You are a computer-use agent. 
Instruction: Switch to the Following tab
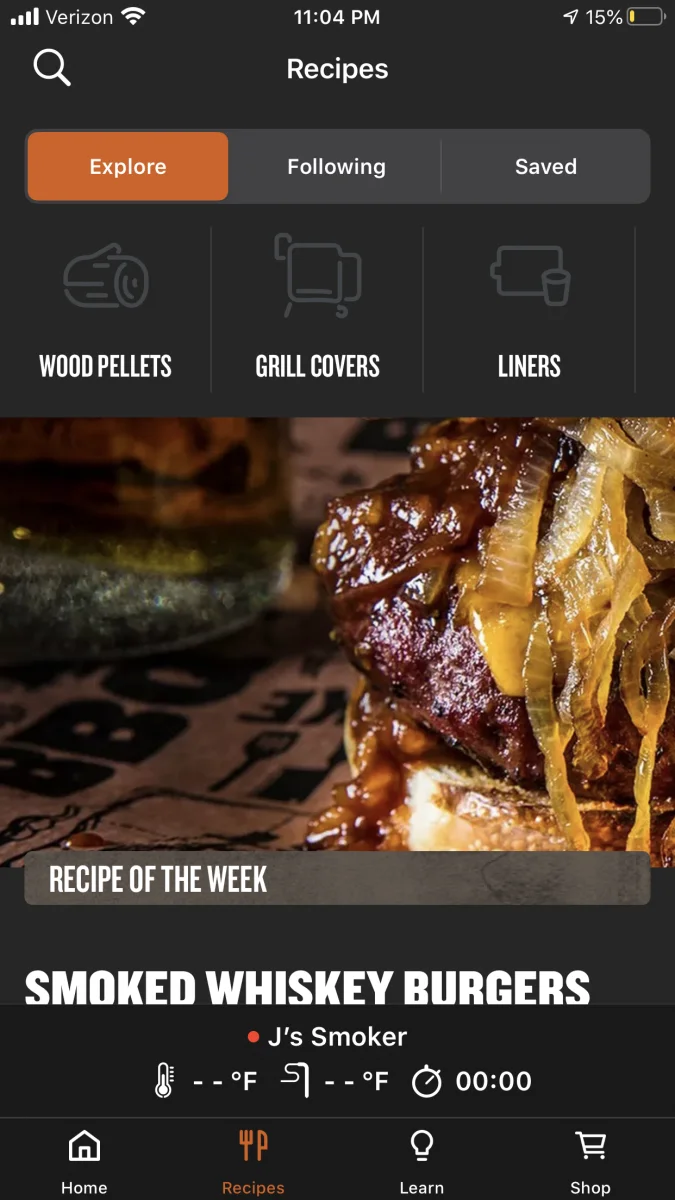336,167
